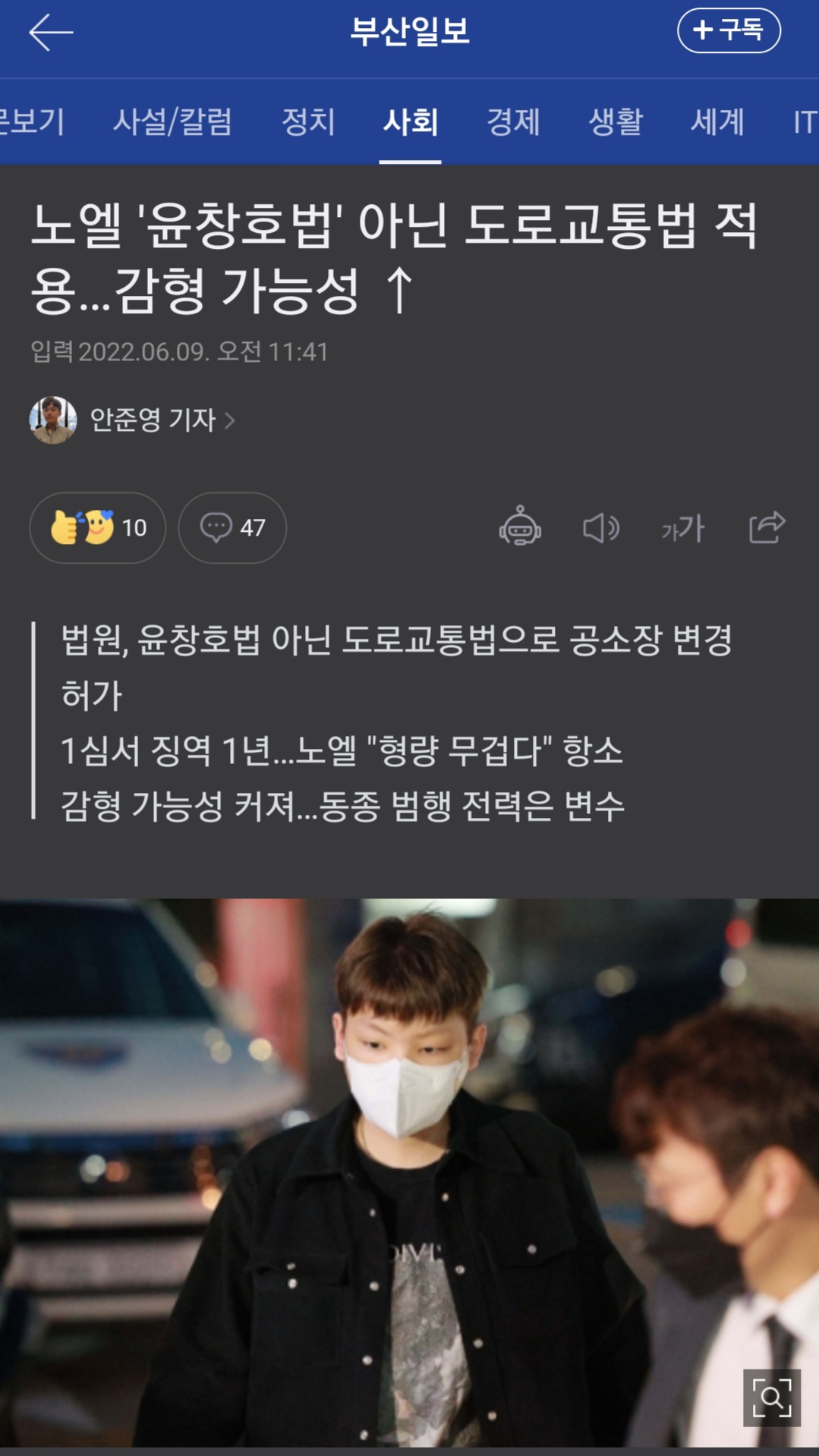Go back using the arrow icon
The height and width of the screenshot is (1456, 819).
[50, 32]
